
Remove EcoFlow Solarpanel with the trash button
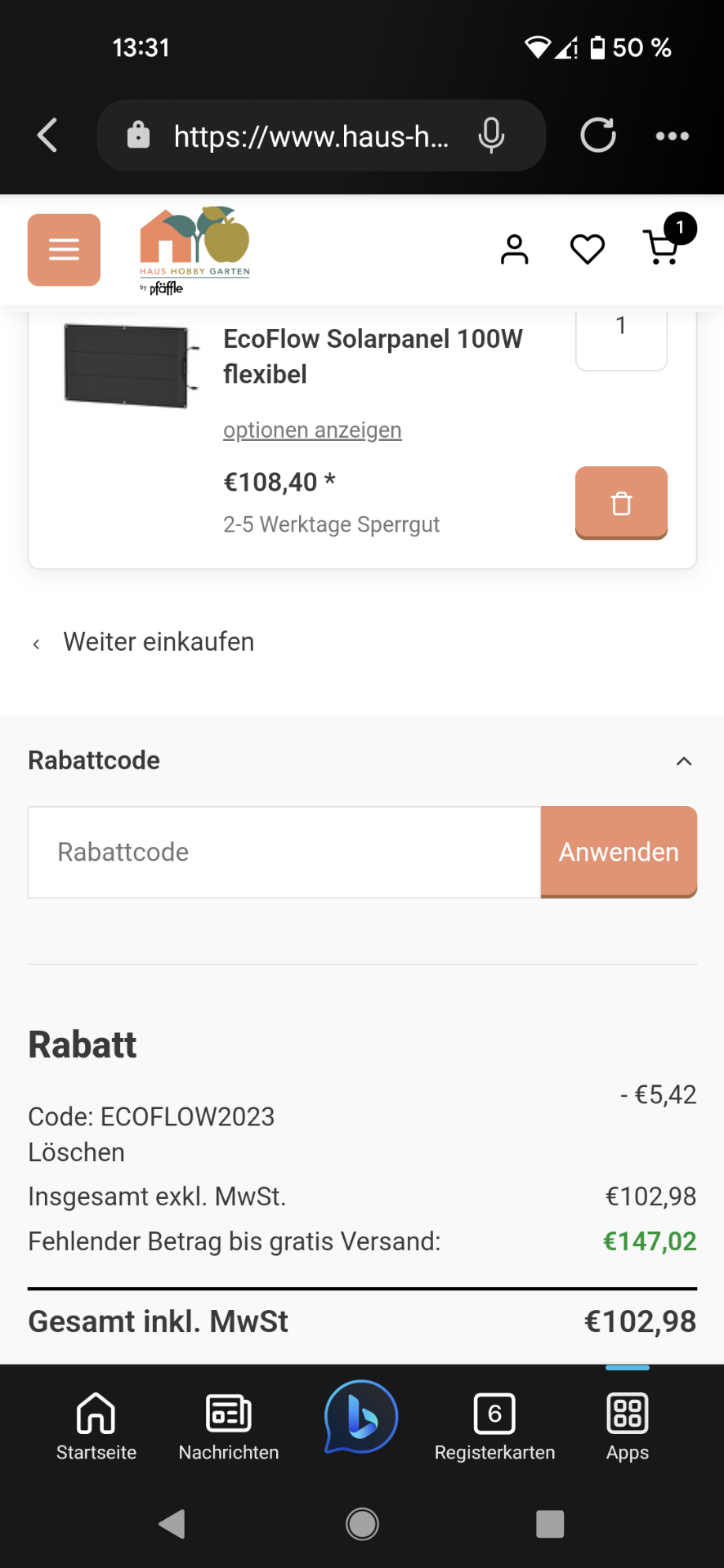tap(622, 503)
